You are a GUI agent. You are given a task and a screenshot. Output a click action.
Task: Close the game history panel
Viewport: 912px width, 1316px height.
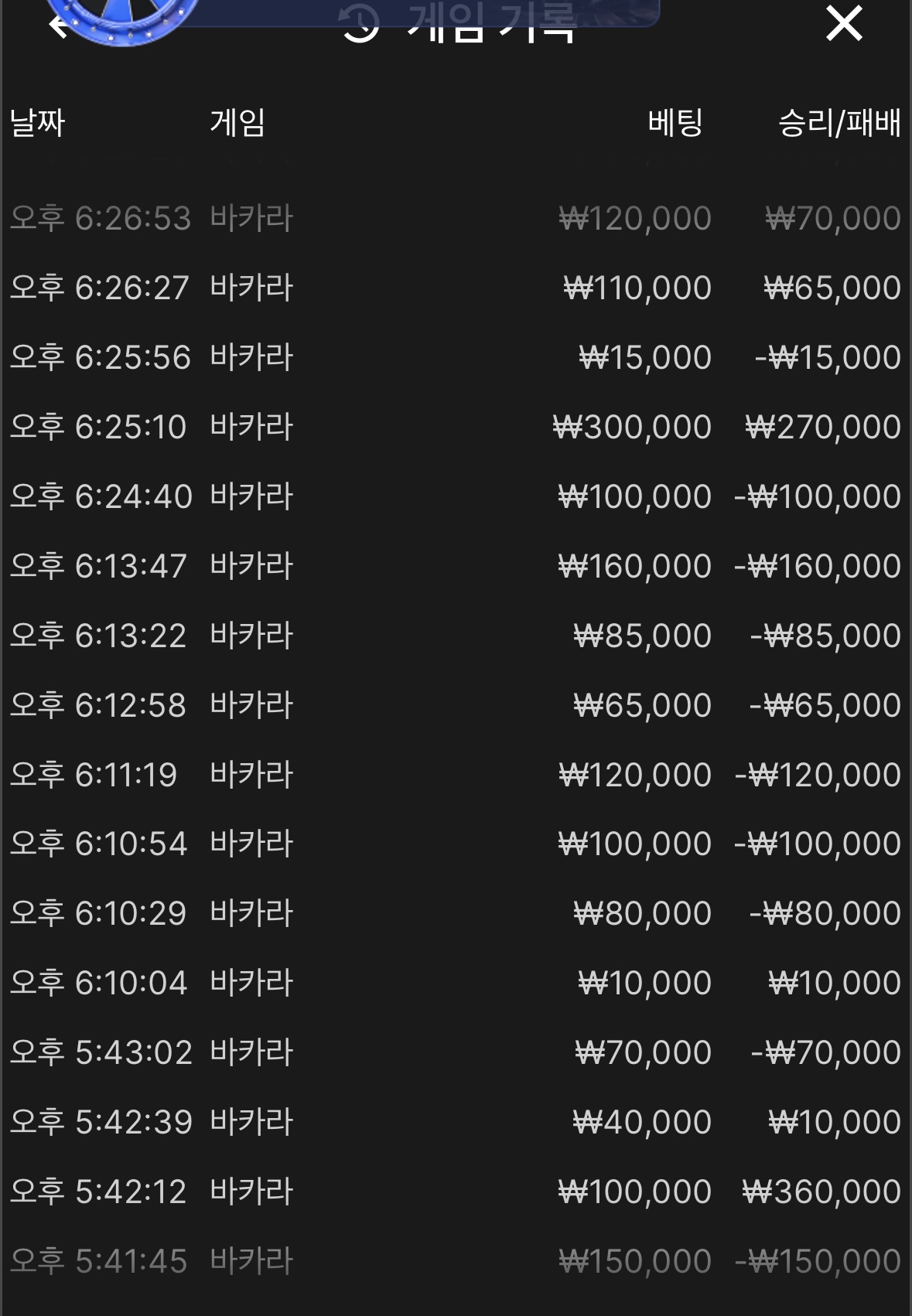844,23
